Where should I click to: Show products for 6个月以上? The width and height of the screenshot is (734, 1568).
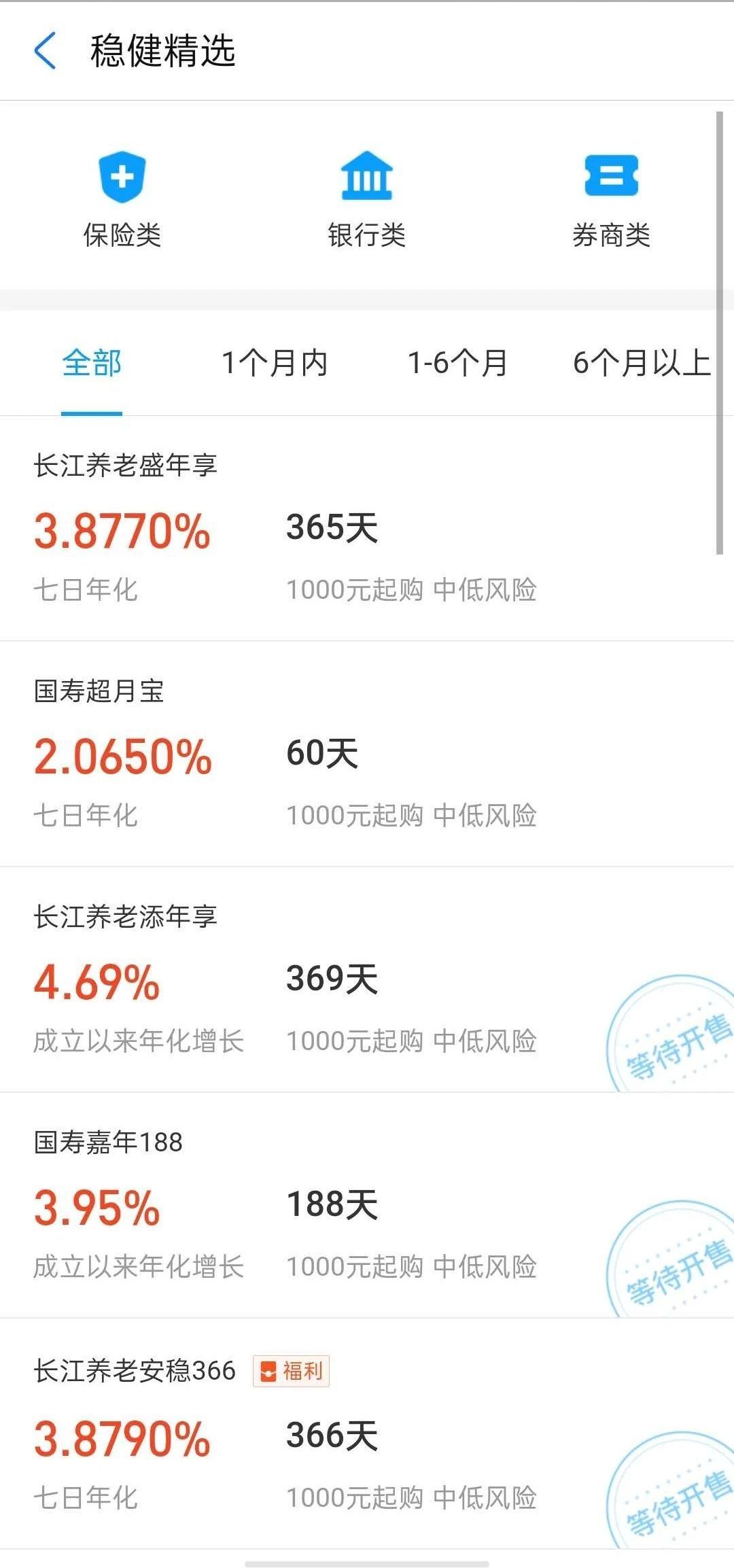[x=642, y=364]
